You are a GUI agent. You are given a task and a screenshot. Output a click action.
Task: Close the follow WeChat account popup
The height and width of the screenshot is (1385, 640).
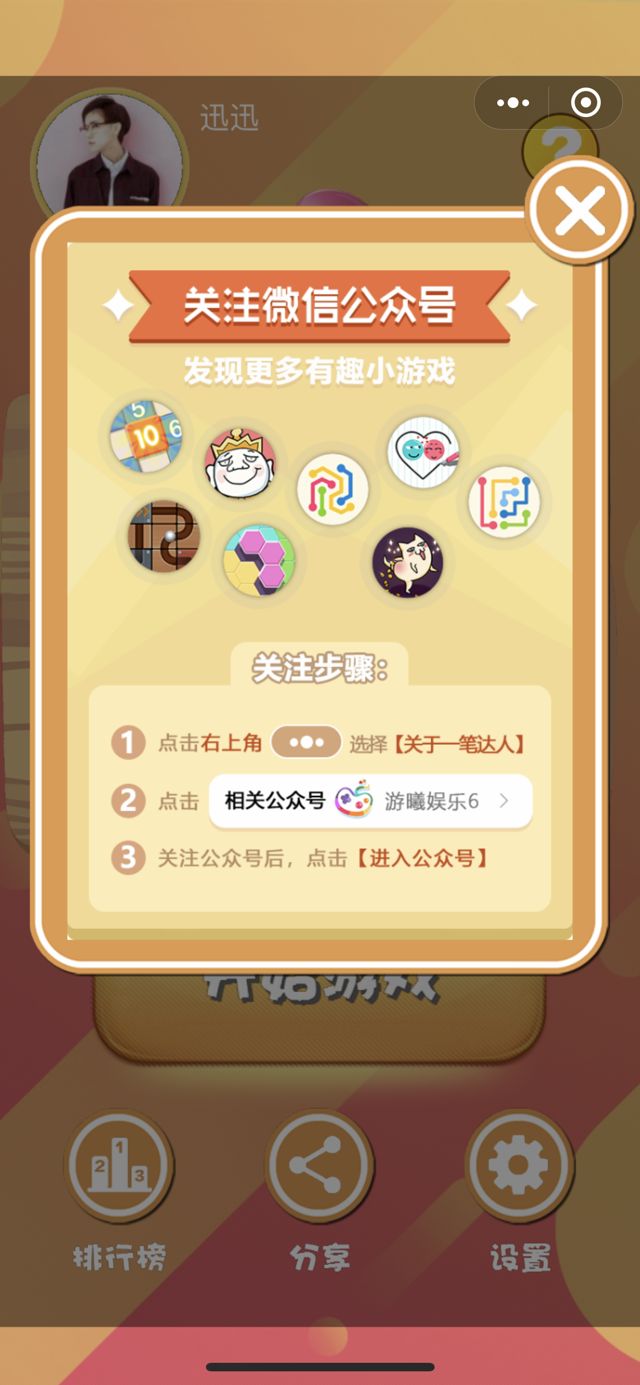click(580, 210)
